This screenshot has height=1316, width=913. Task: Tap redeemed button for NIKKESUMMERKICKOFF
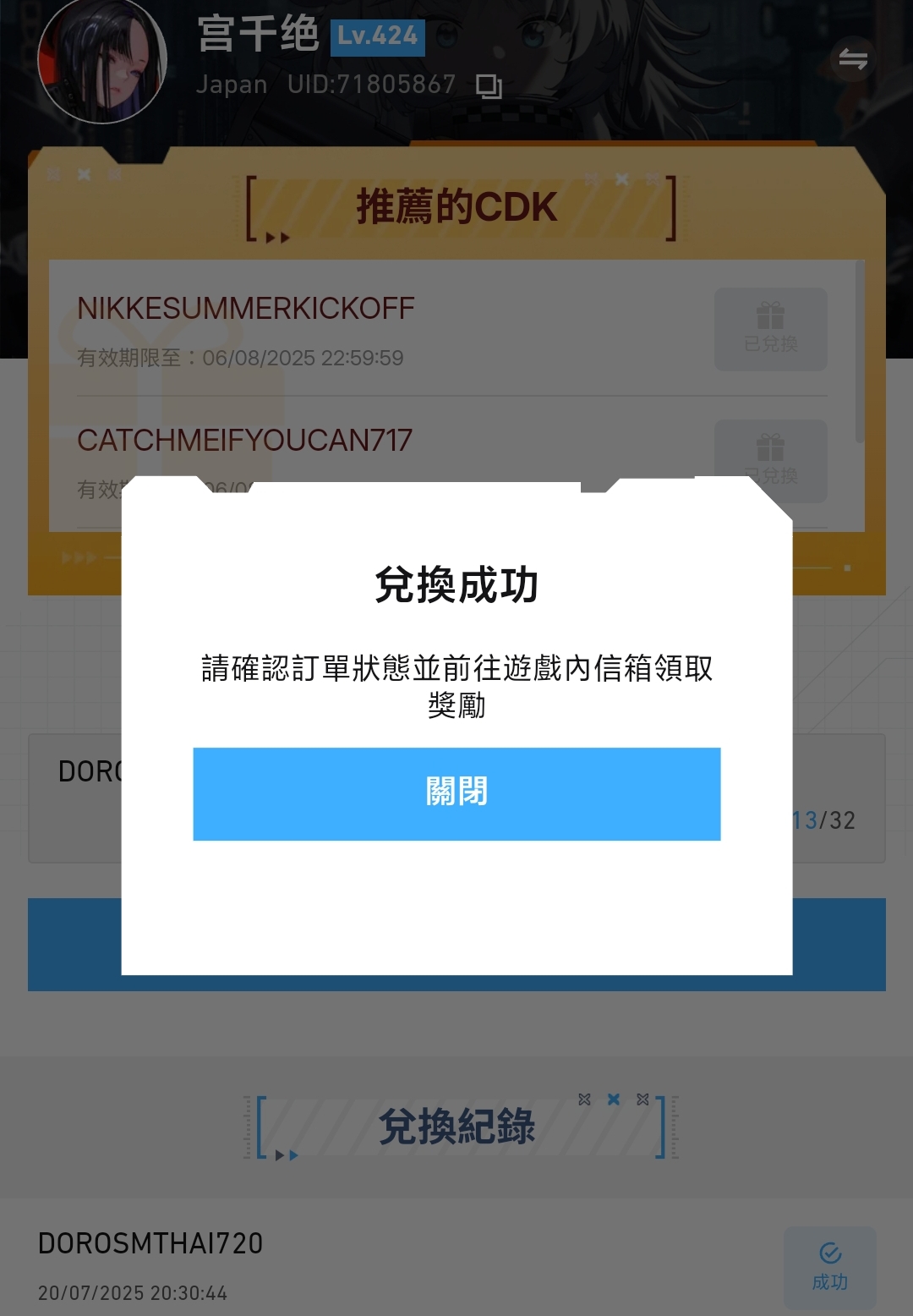[x=770, y=329]
